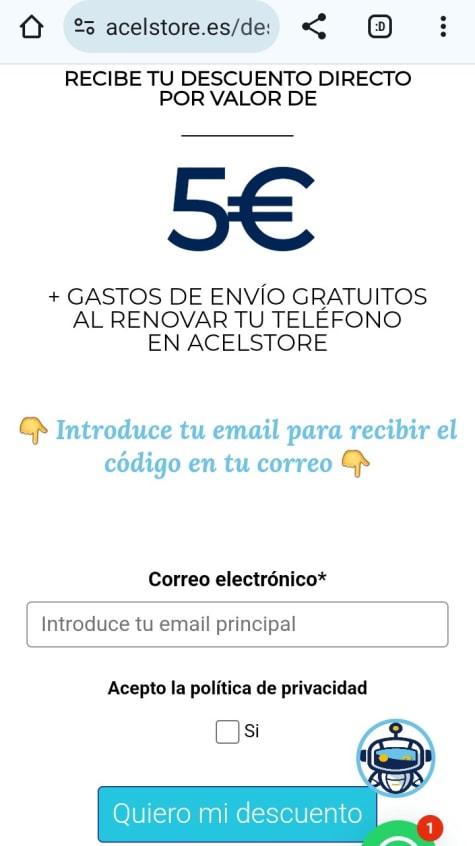Open the browser overflow menu
475x846 pixels.
443,26
